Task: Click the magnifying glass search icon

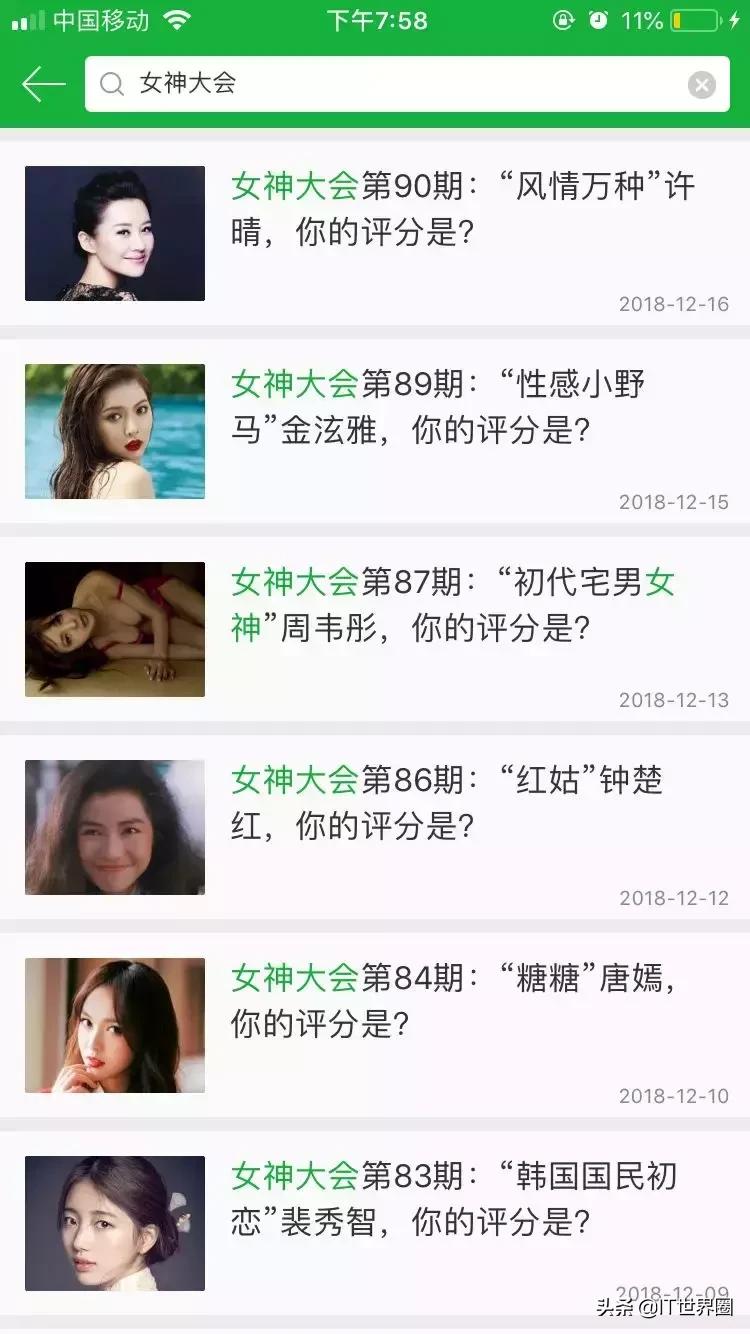Action: click(x=112, y=84)
